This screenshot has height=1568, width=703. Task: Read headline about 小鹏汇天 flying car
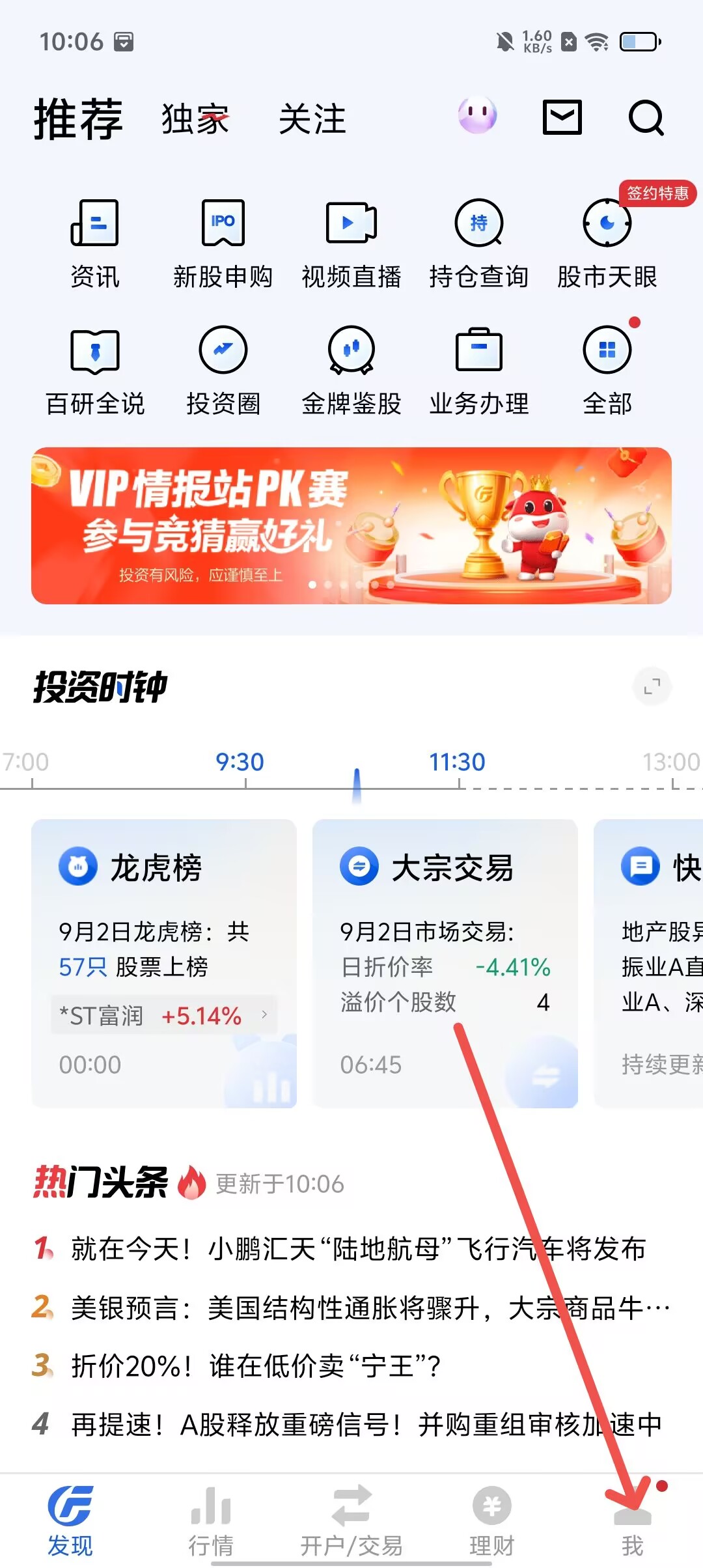click(358, 1249)
